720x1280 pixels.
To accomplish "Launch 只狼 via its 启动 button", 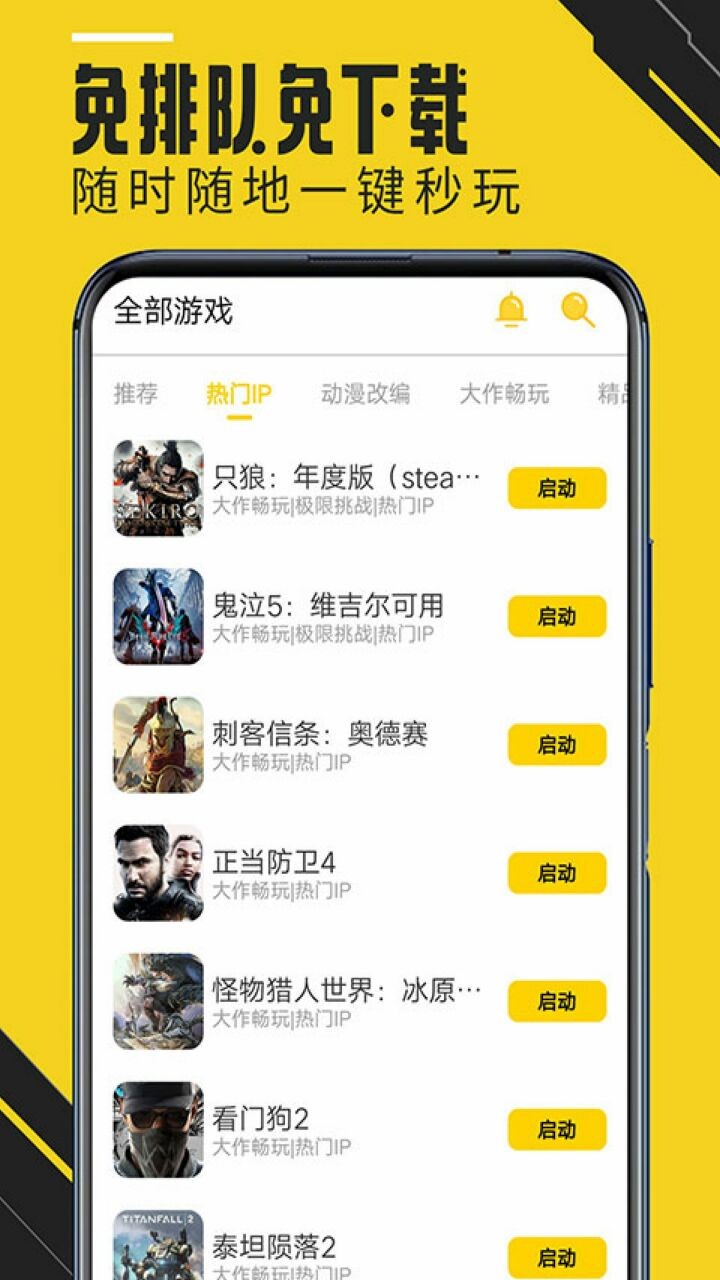I will coord(558,489).
